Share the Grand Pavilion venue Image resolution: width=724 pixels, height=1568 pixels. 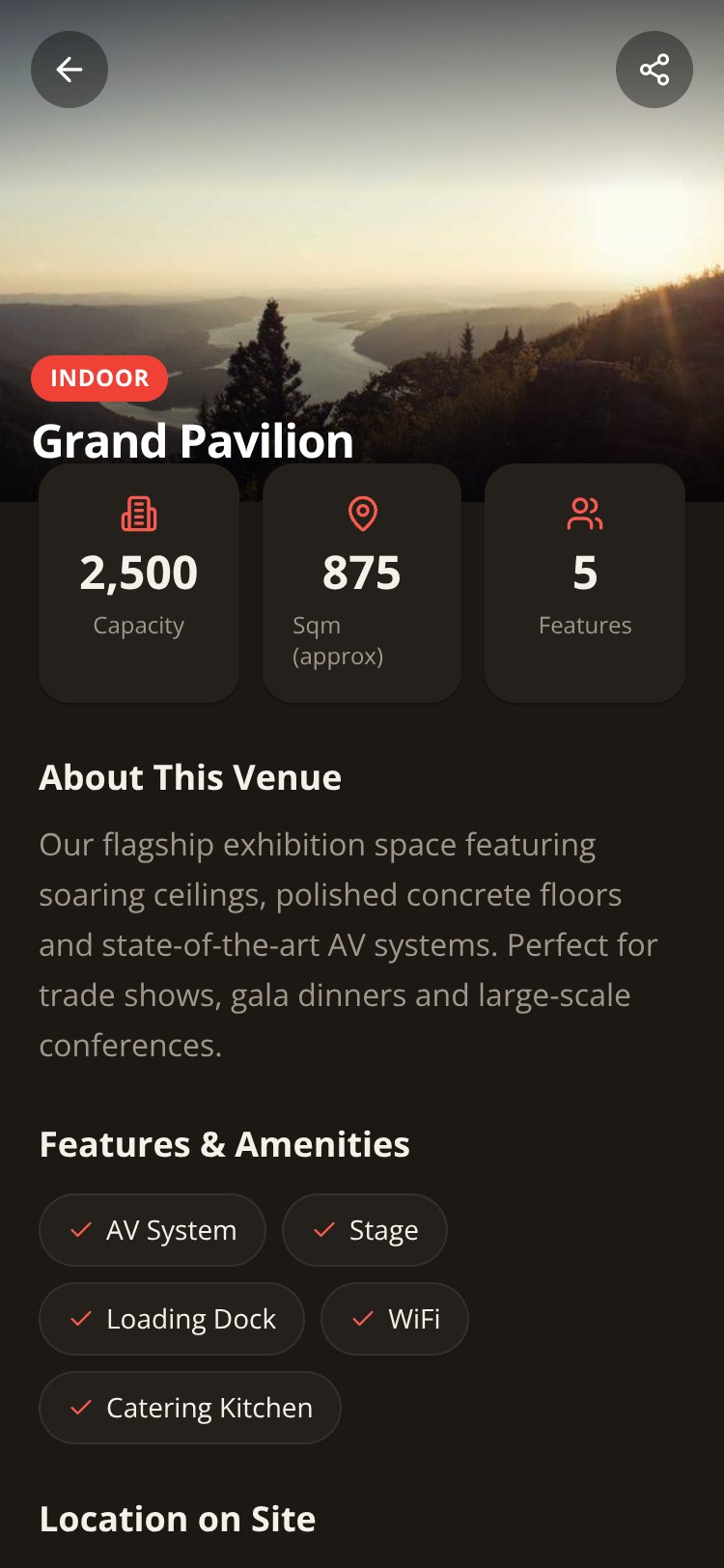(654, 70)
